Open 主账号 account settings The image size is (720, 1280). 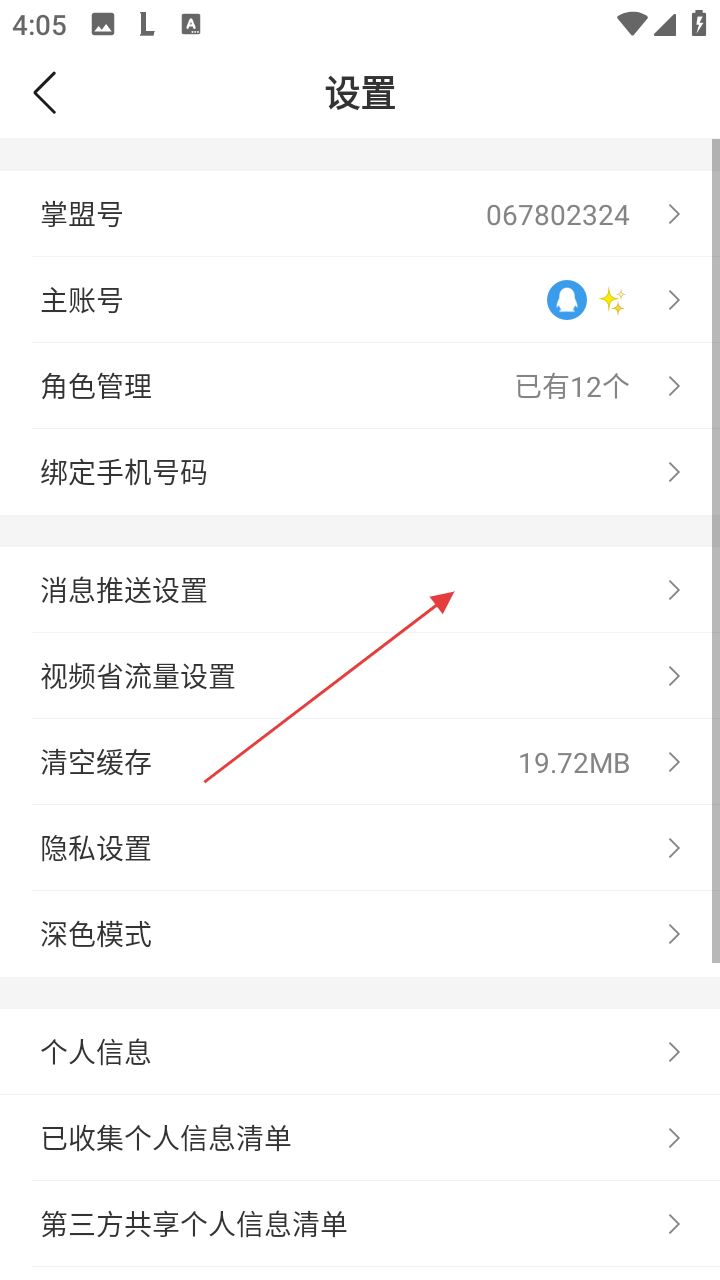(x=360, y=300)
